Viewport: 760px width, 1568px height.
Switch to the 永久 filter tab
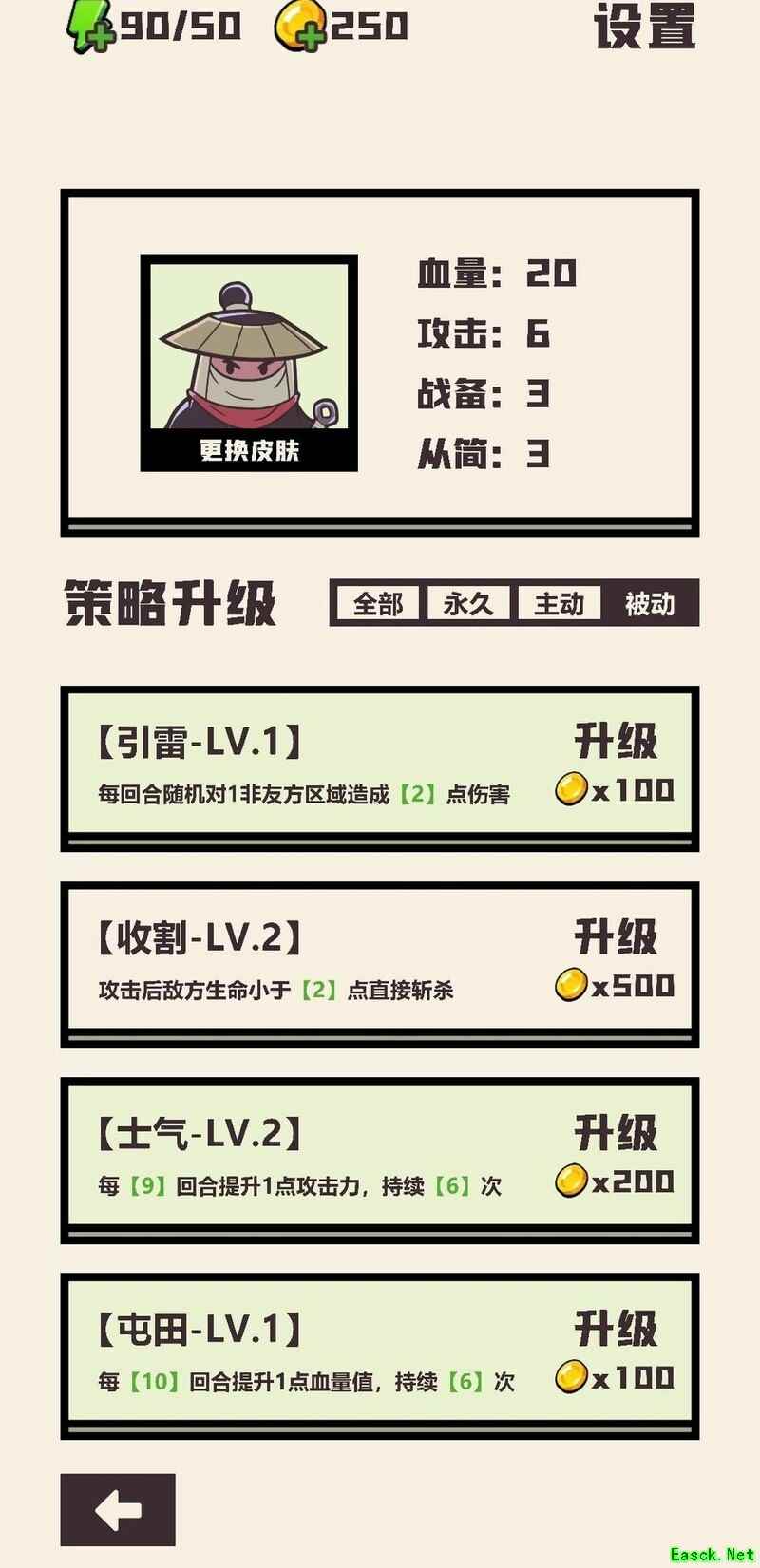[468, 604]
